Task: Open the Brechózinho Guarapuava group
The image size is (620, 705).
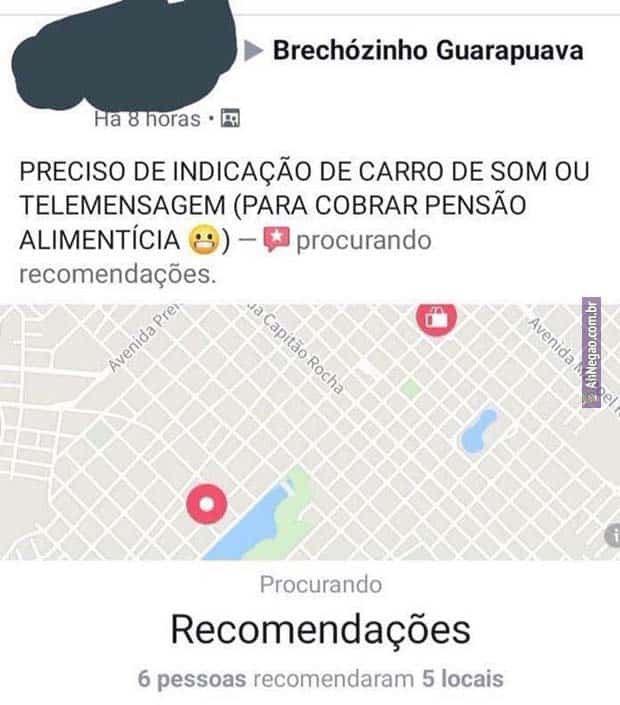Action: point(427,51)
